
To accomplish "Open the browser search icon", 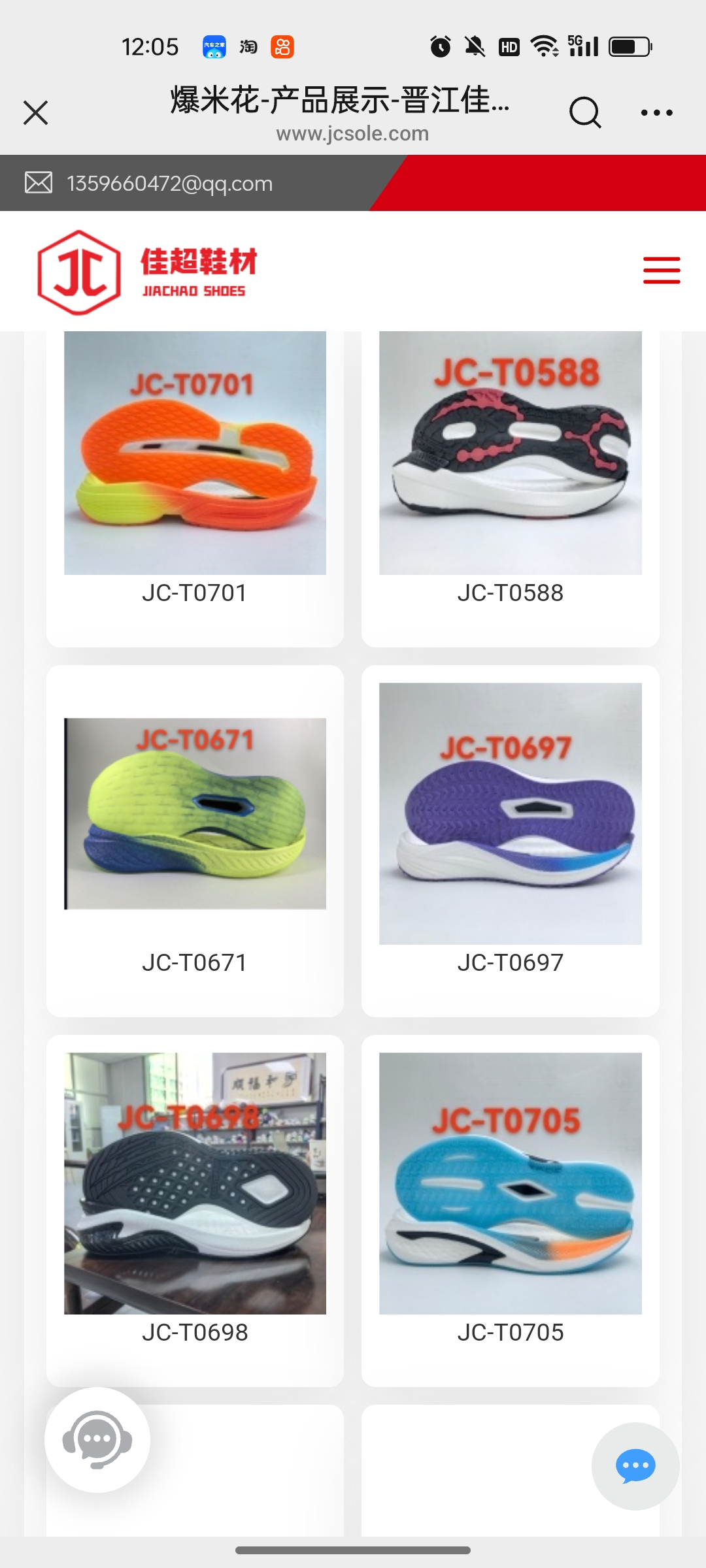I will (x=584, y=112).
